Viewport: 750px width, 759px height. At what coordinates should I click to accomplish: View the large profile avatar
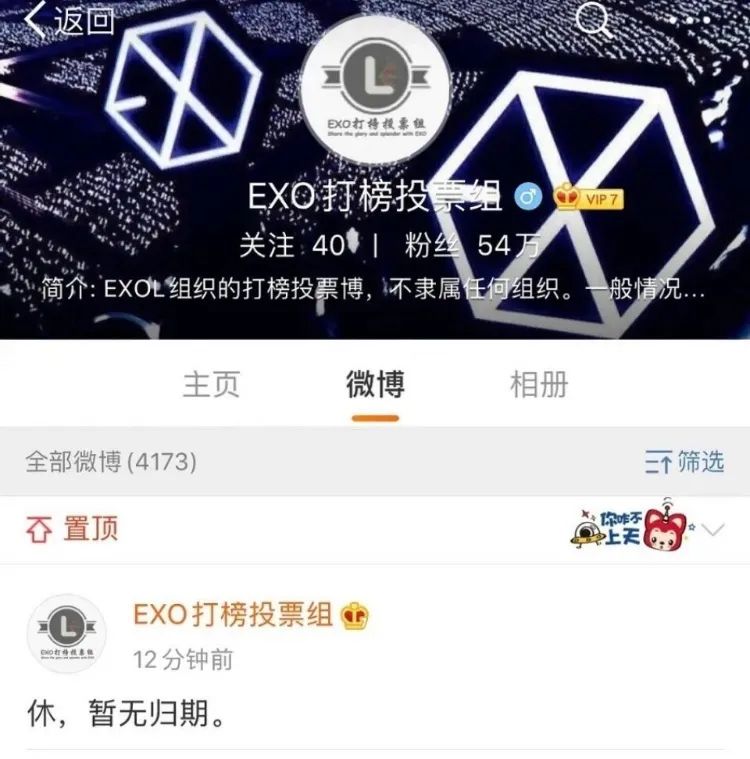click(x=375, y=90)
